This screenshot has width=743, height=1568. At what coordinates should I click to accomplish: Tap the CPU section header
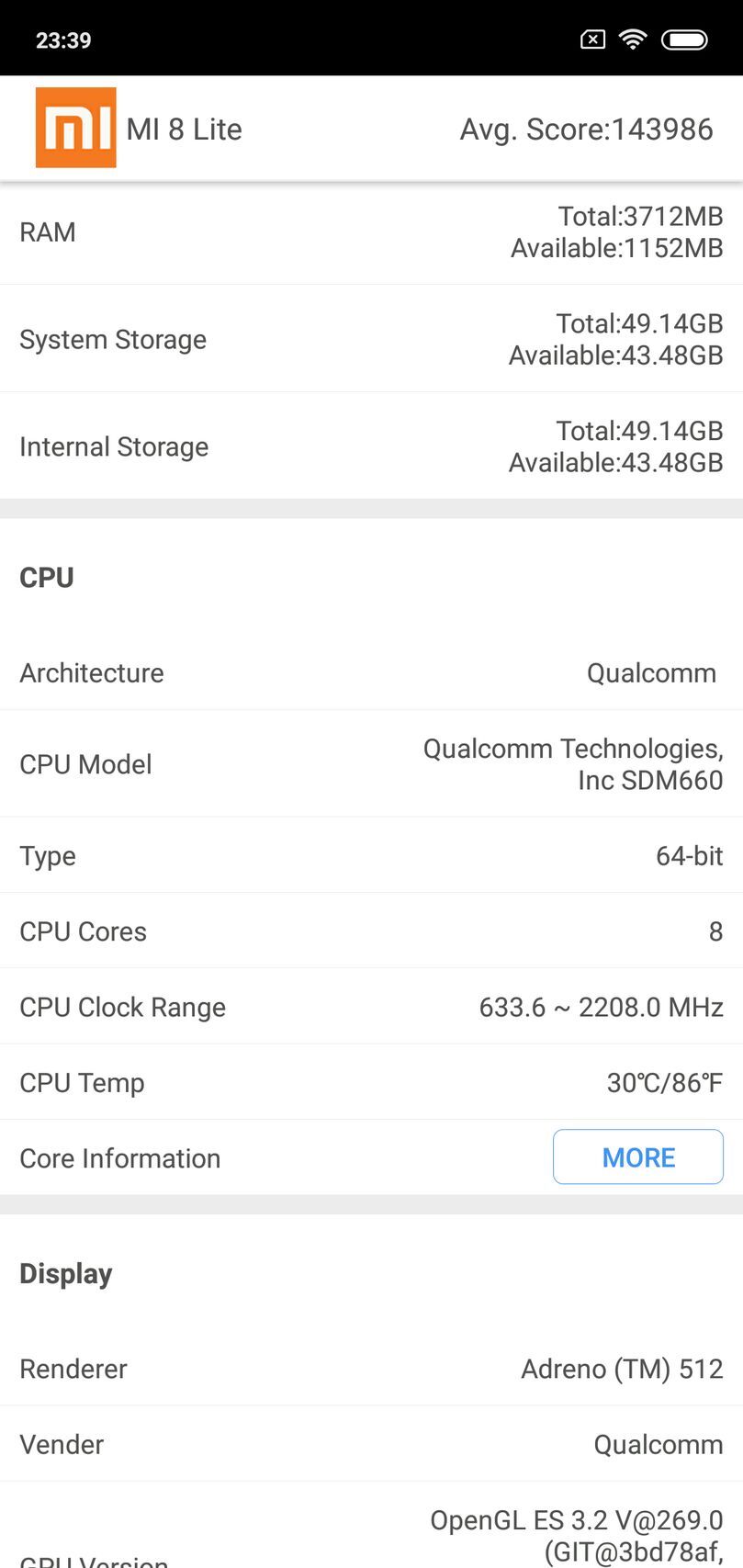[46, 577]
